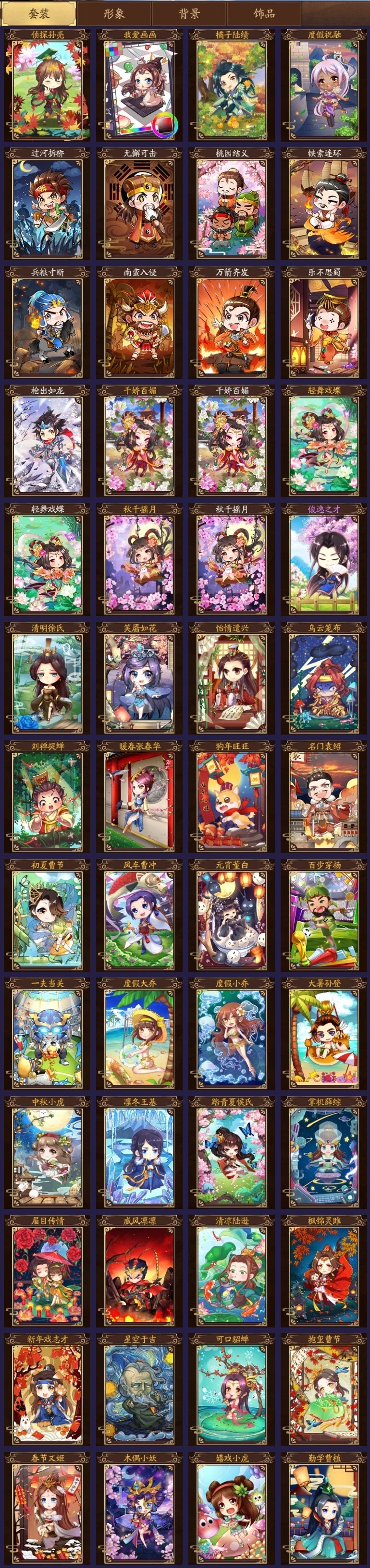This screenshot has height=1568, width=370.
Task: Select the 套装 tab
Action: click(39, 13)
